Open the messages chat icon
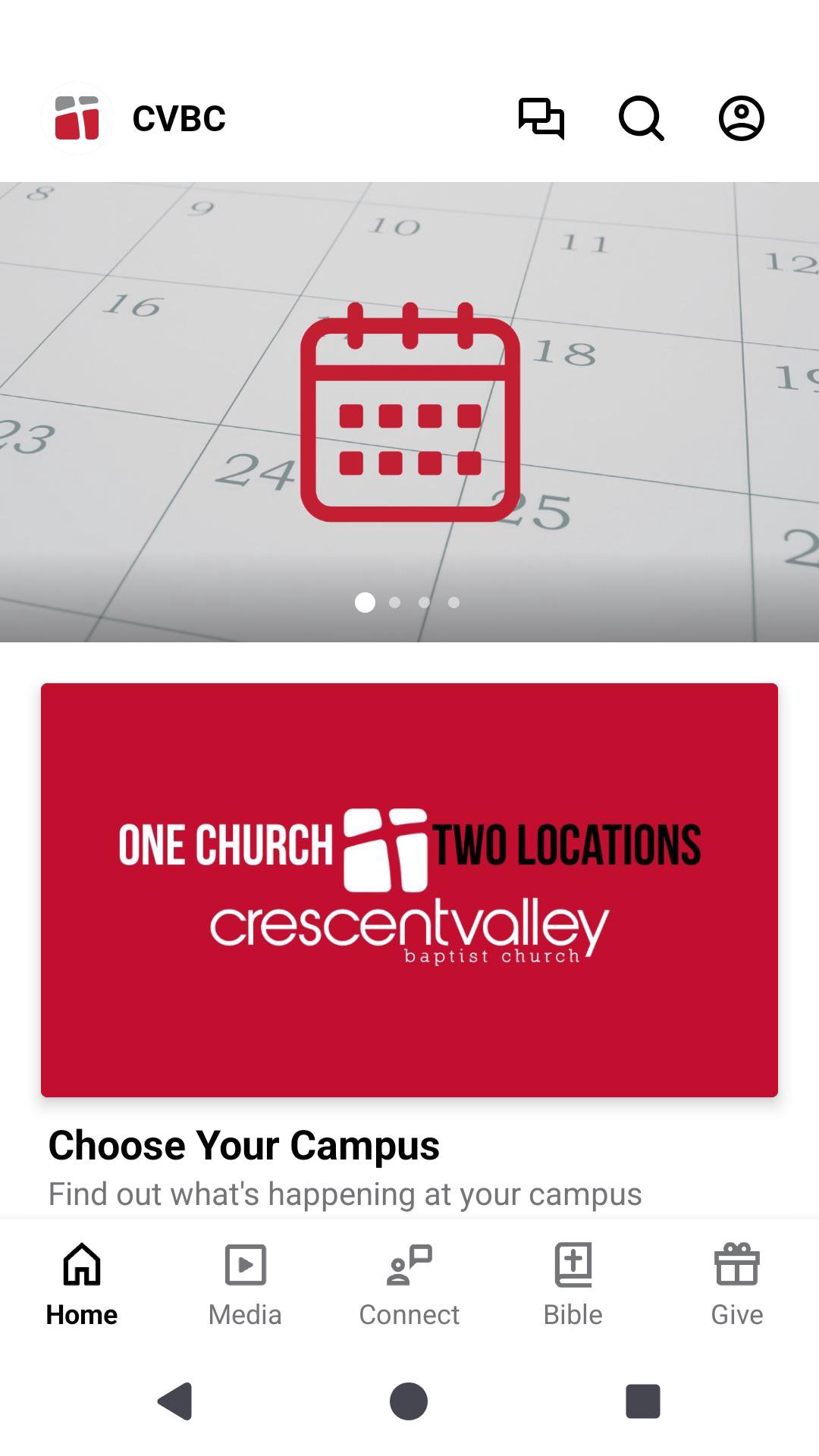This screenshot has height=1456, width=819. click(541, 118)
